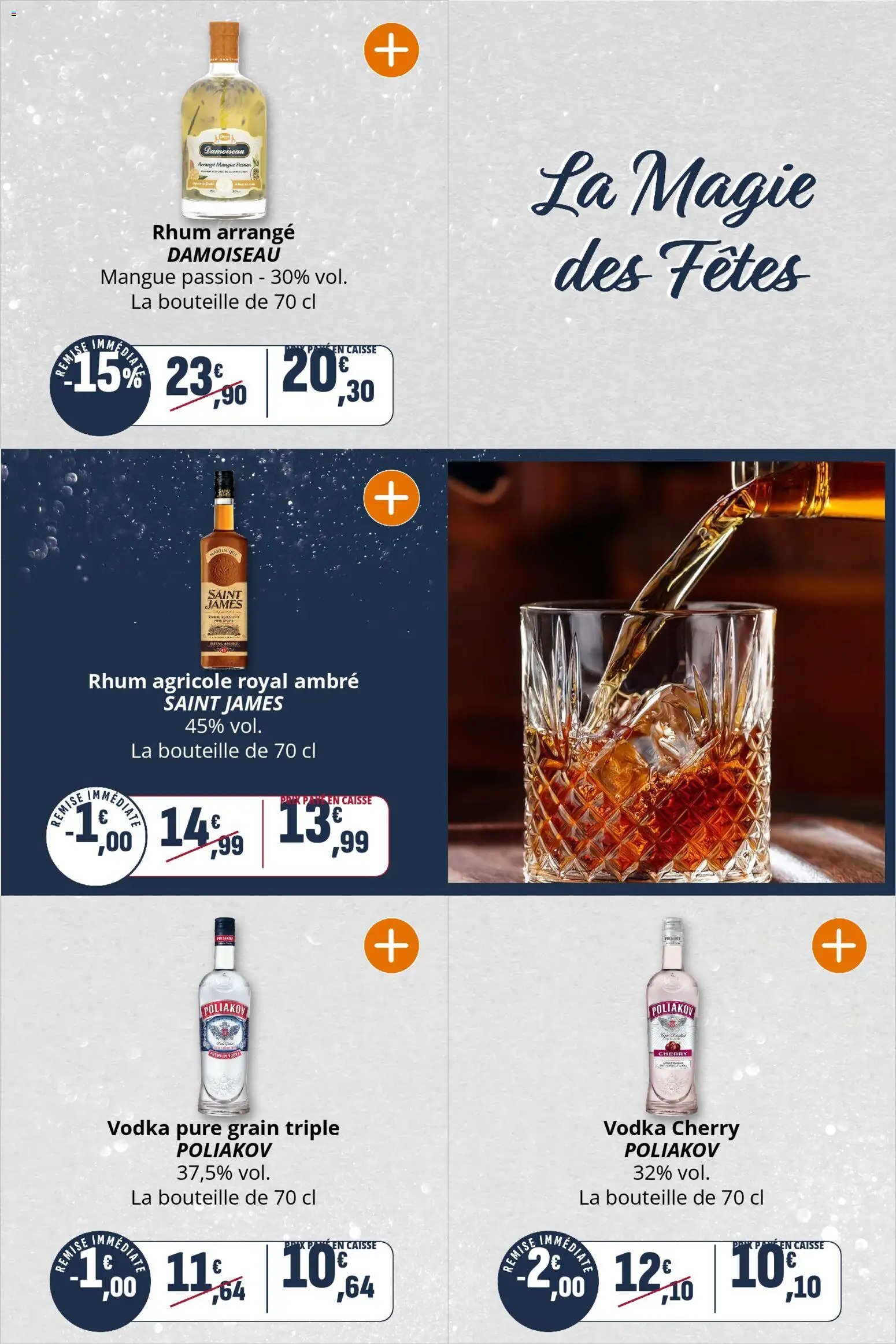896x1344 pixels.
Task: Click the plus icon on Rhum arrangé Damoiseau
Action: (x=393, y=50)
